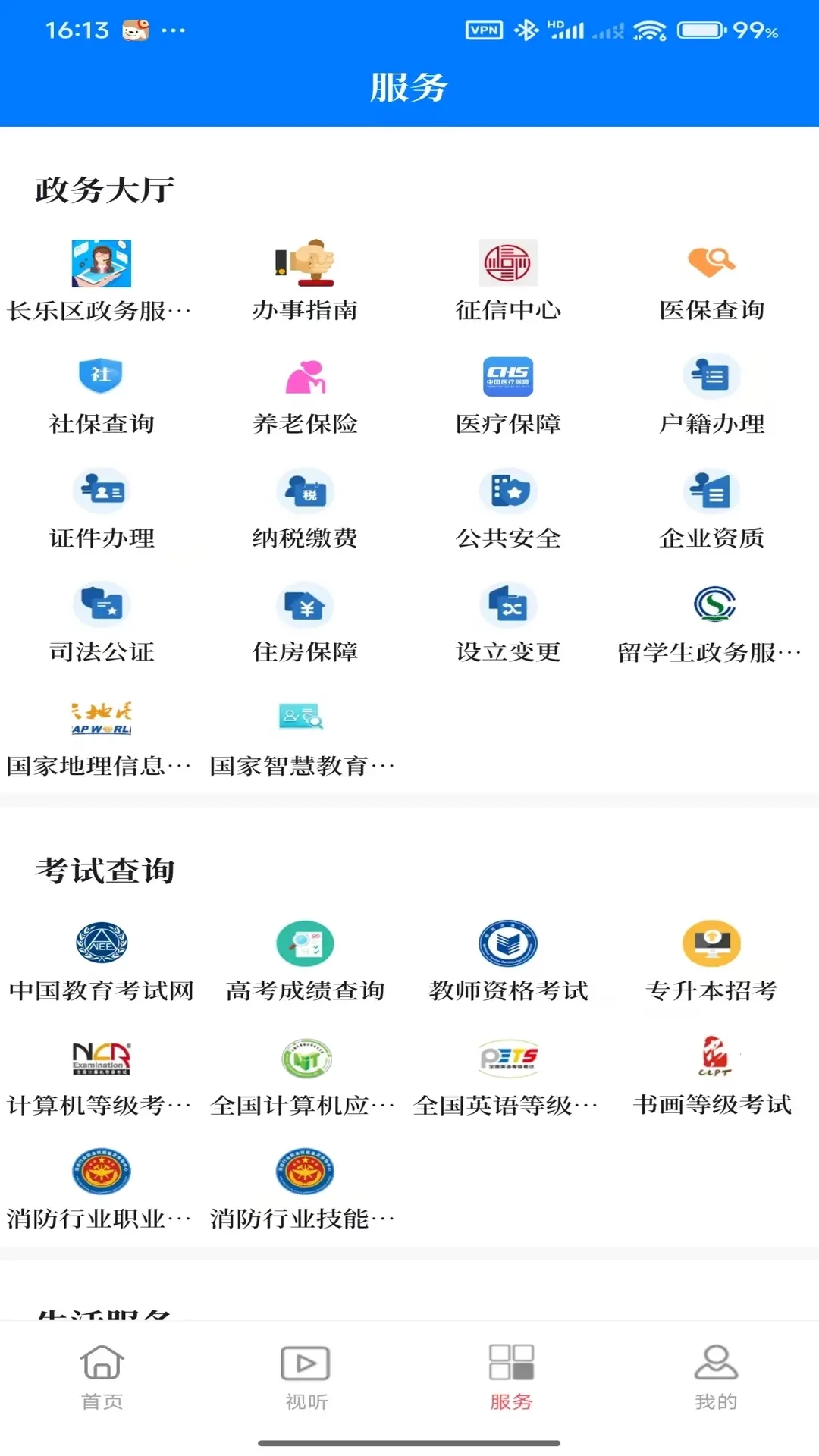The image size is (819, 1456).
Task: Open the 征信中心 red seal icon
Action: coord(508,262)
